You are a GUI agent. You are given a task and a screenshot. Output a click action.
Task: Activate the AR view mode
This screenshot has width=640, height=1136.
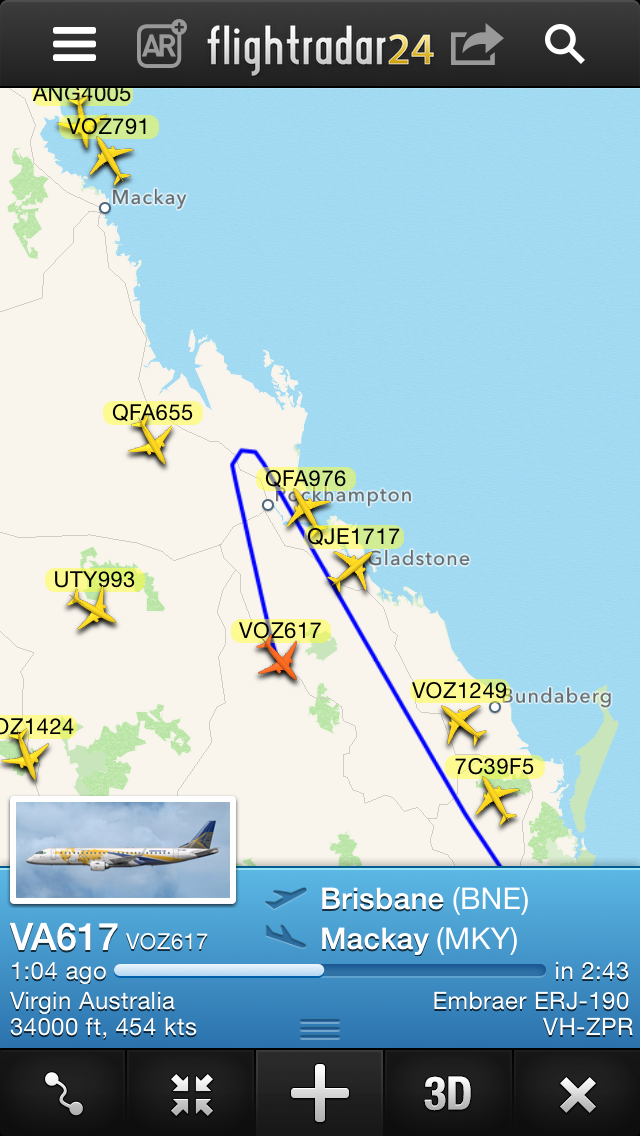[x=162, y=44]
